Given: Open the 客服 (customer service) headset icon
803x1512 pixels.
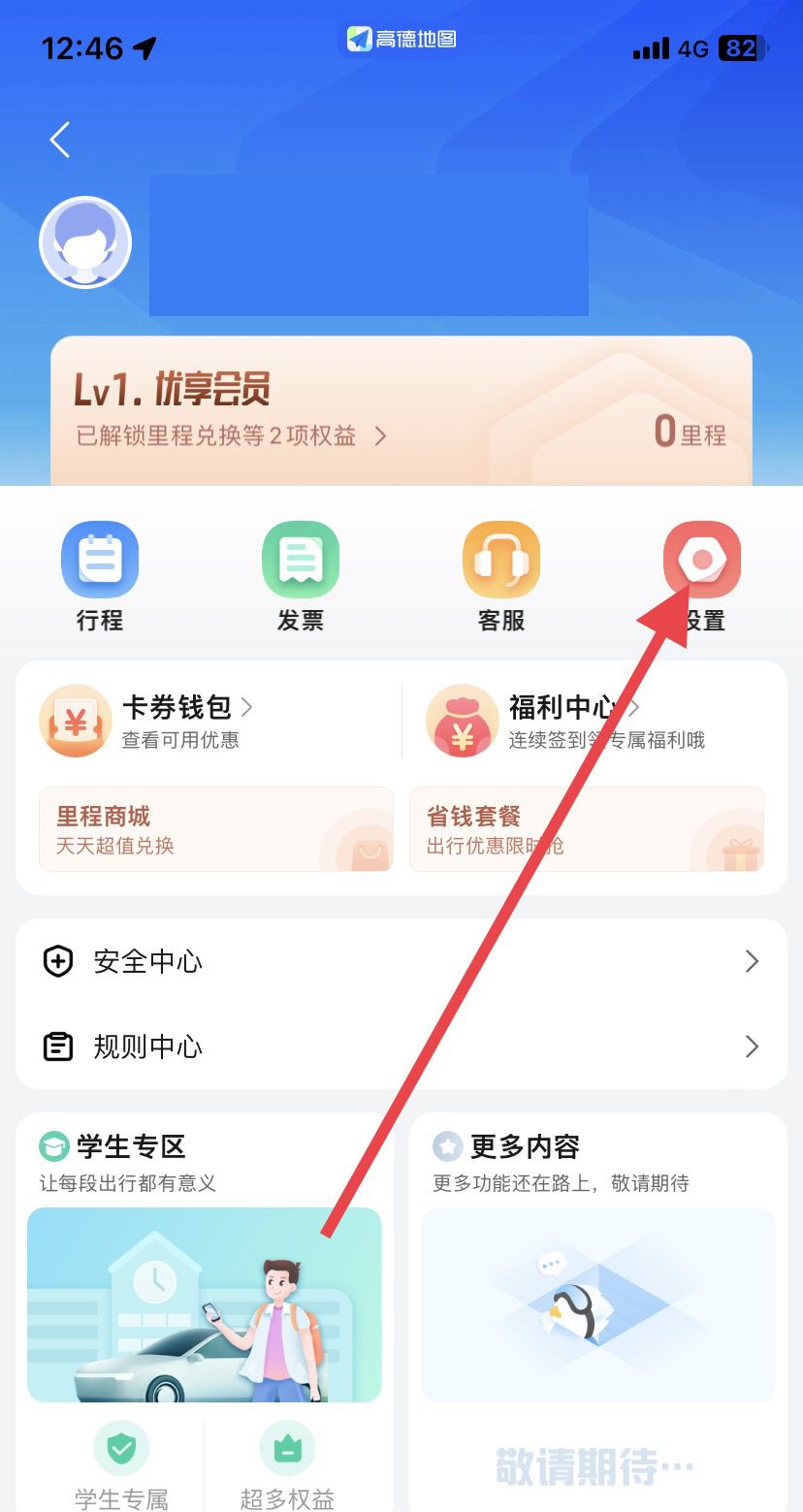Looking at the screenshot, I should pyautogui.click(x=501, y=558).
